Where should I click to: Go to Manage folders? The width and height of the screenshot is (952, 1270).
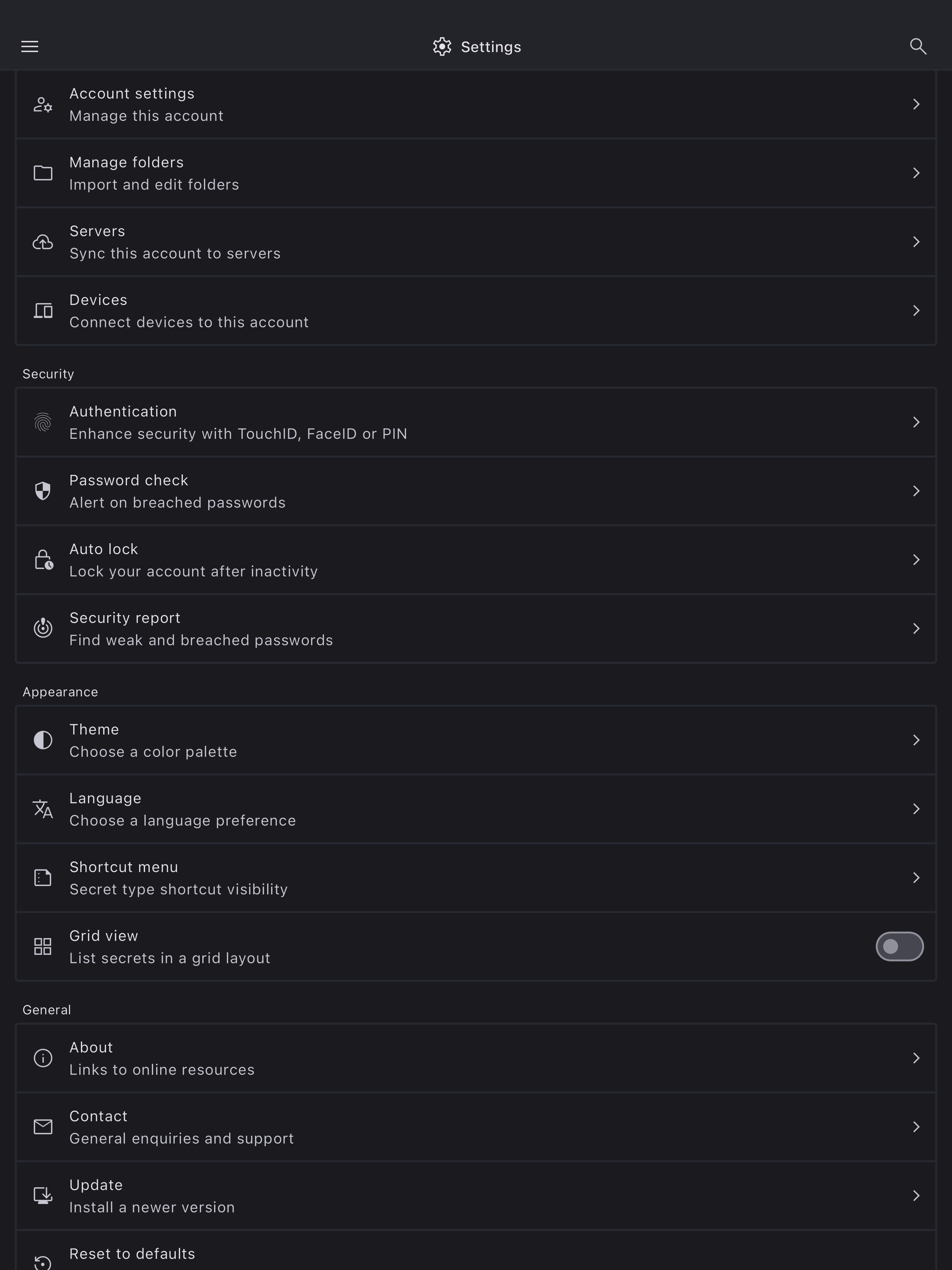coord(475,173)
